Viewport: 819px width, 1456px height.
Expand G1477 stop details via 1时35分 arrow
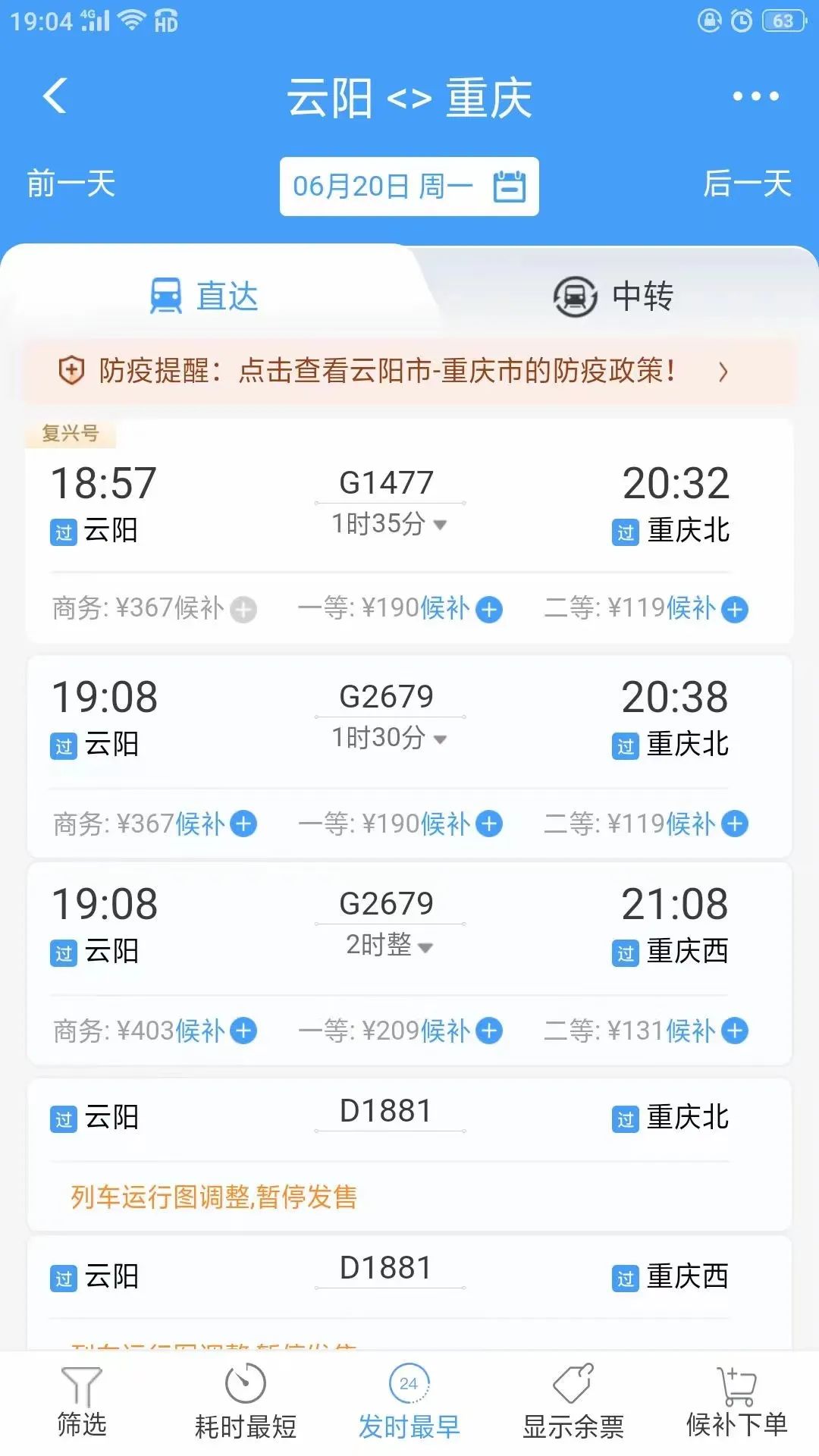(440, 523)
